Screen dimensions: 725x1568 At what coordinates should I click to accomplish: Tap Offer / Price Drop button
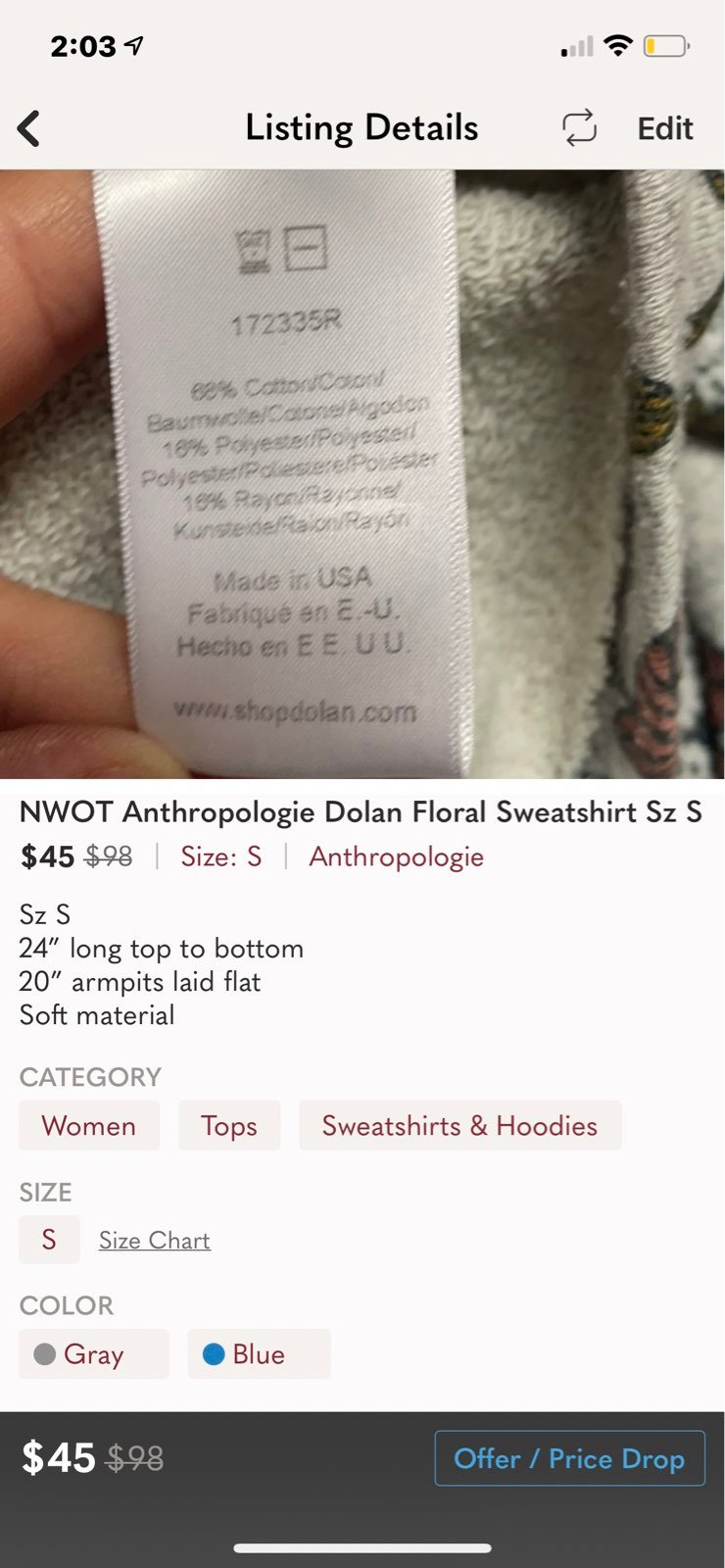coord(569,1458)
